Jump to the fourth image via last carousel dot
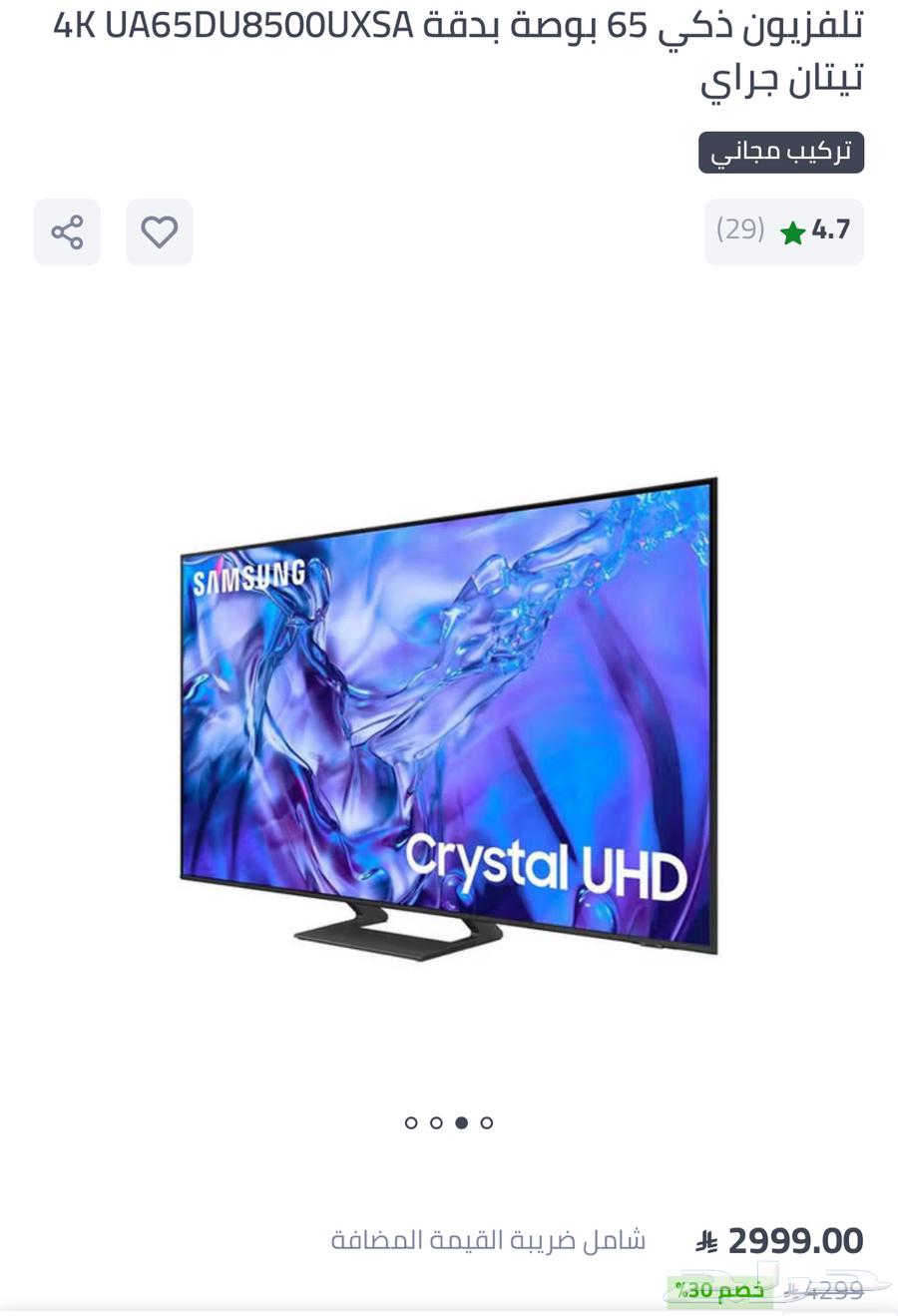Screen dimensions: 898x1316 click(486, 1122)
